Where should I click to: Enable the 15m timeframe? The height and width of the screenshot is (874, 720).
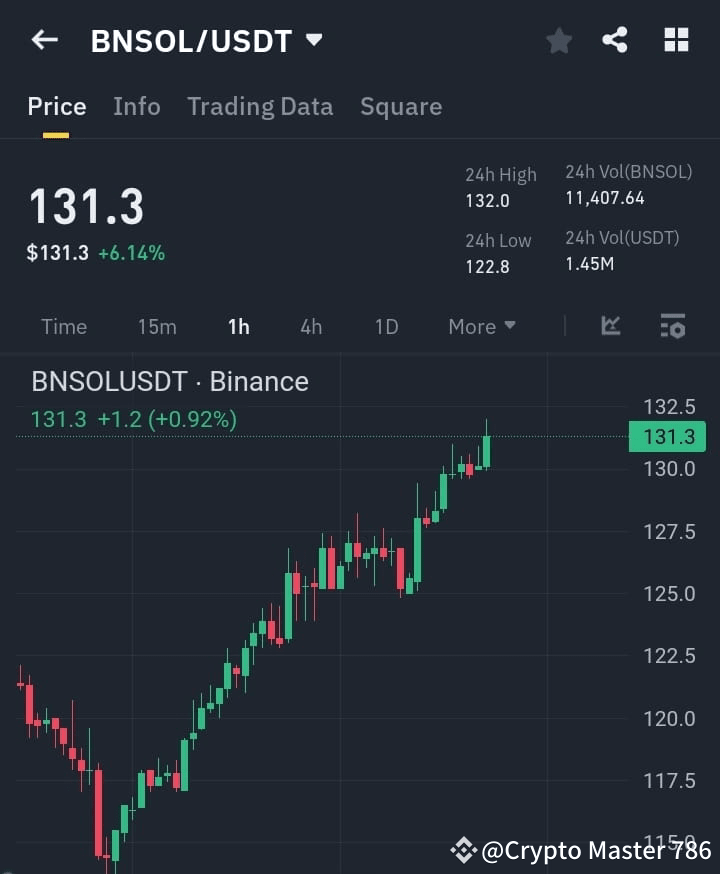point(157,326)
